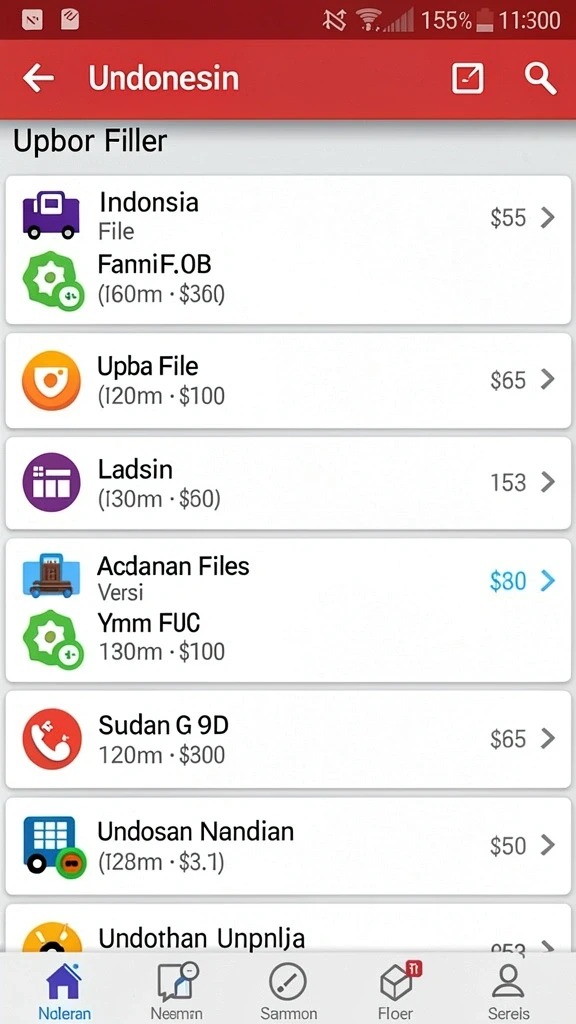This screenshot has height=1024, width=576.
Task: Open the edit icon in the app bar
Action: [x=468, y=79]
